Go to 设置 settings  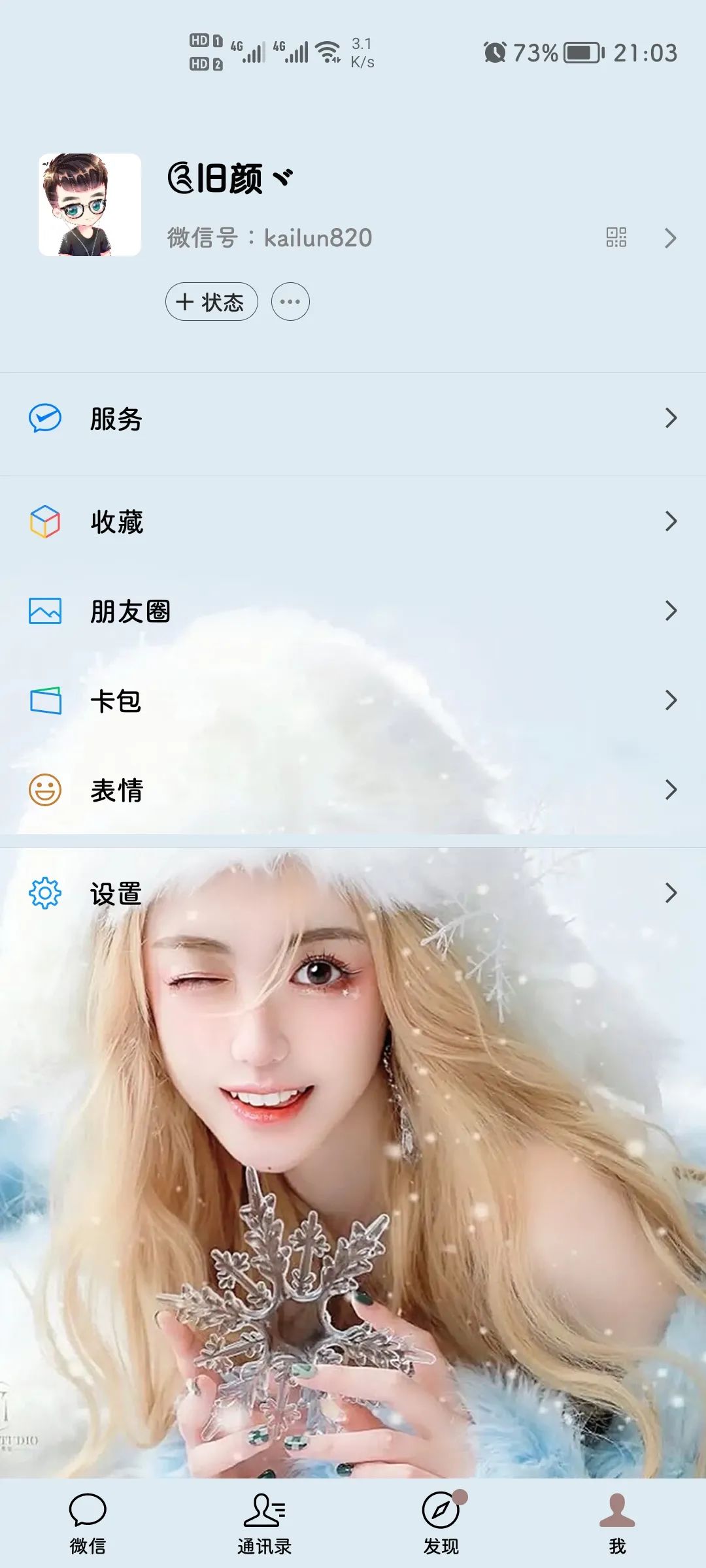353,893
